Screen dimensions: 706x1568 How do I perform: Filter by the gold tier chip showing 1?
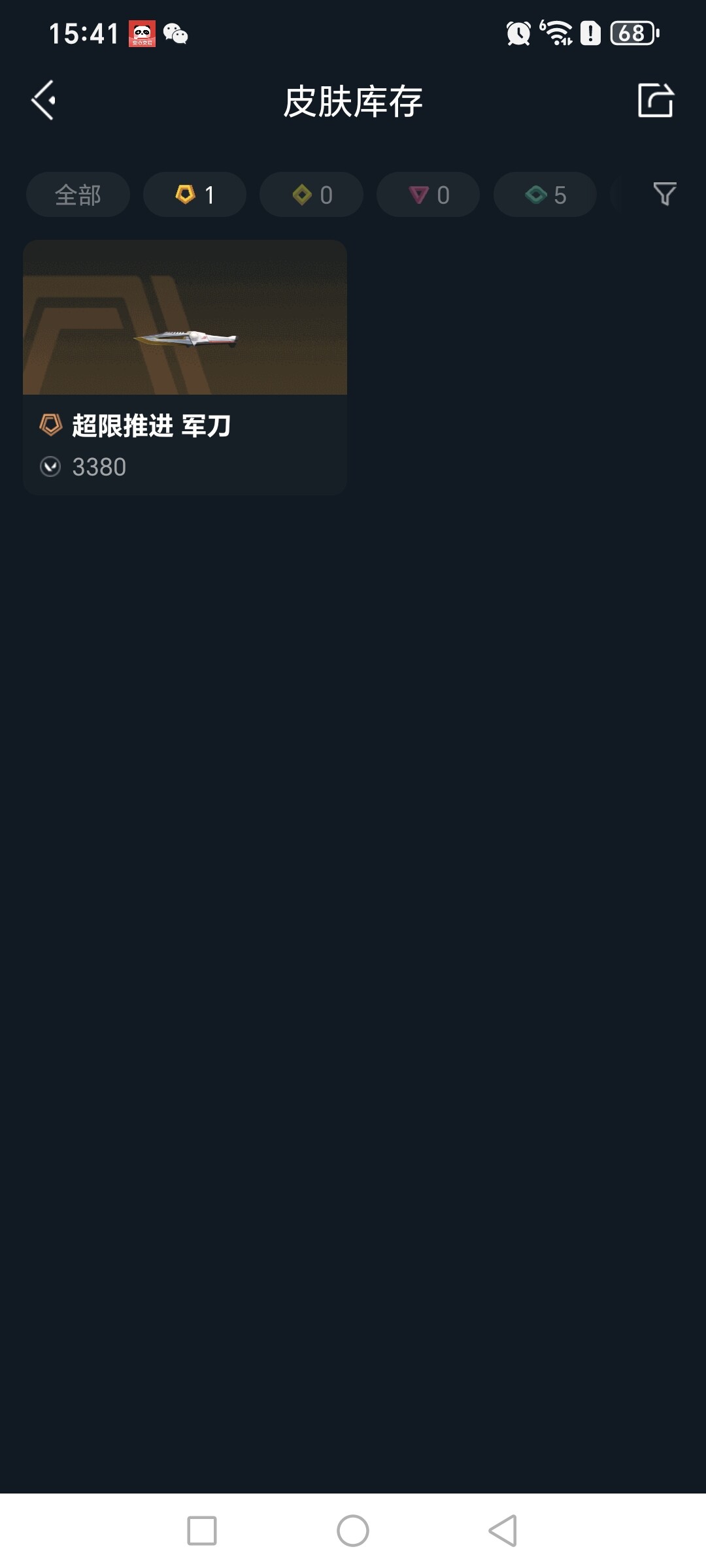[x=195, y=195]
